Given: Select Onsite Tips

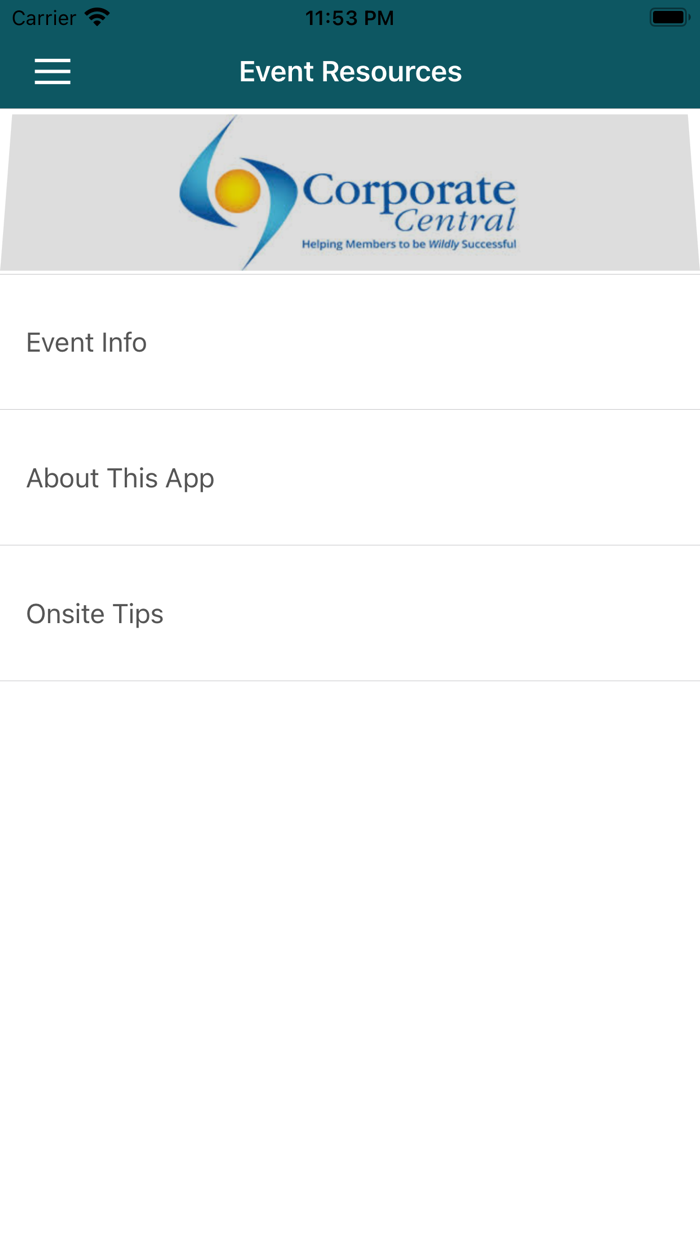Looking at the screenshot, I should pos(350,614).
